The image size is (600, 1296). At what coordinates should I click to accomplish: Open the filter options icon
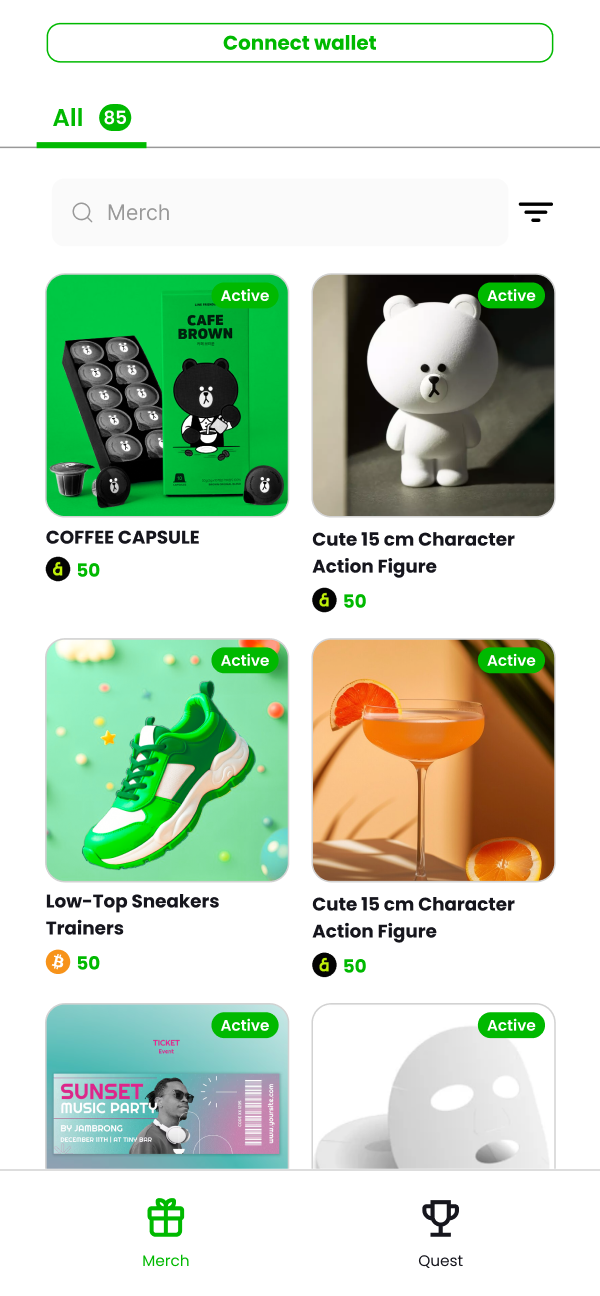(535, 212)
